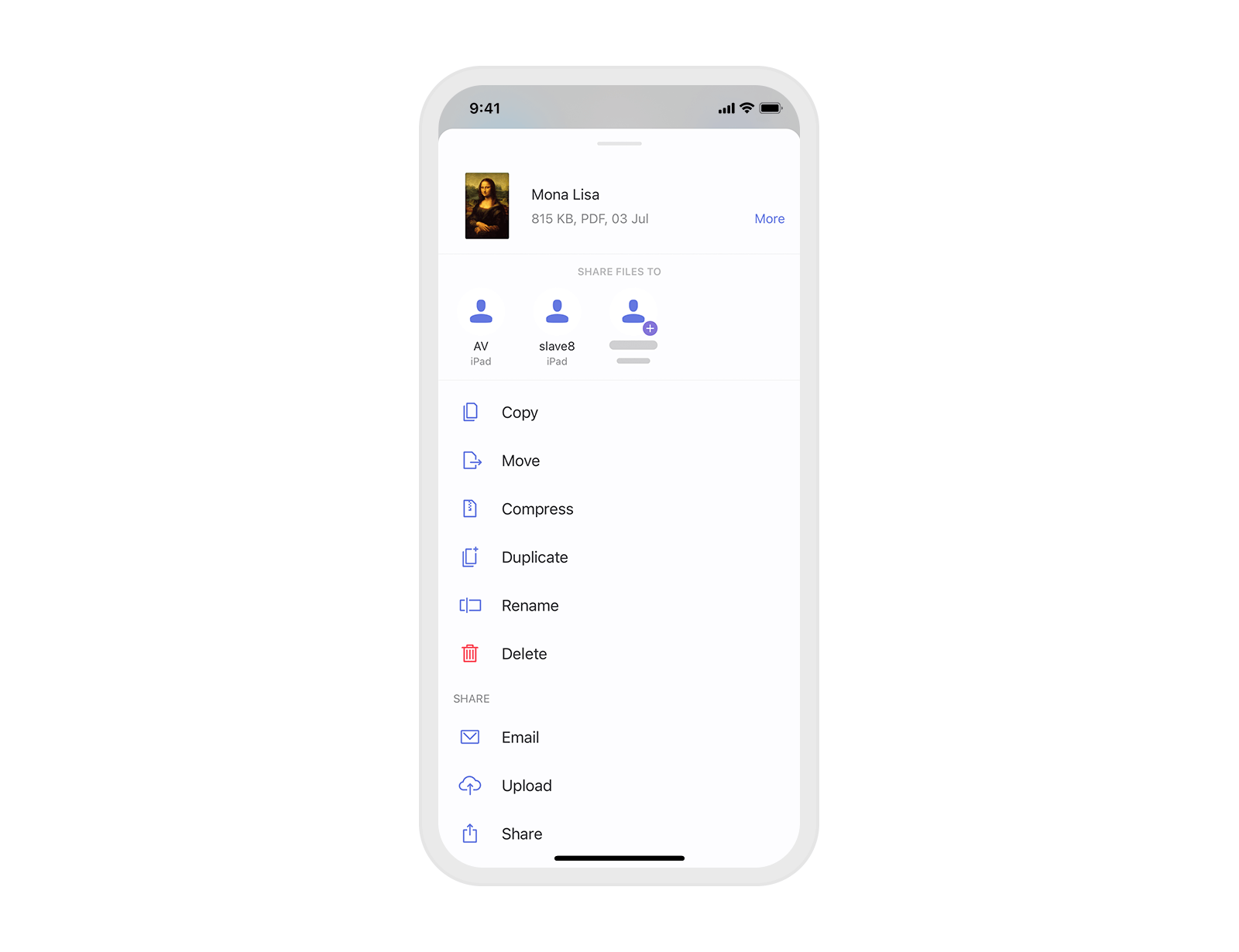Duplicate this file

(x=534, y=557)
